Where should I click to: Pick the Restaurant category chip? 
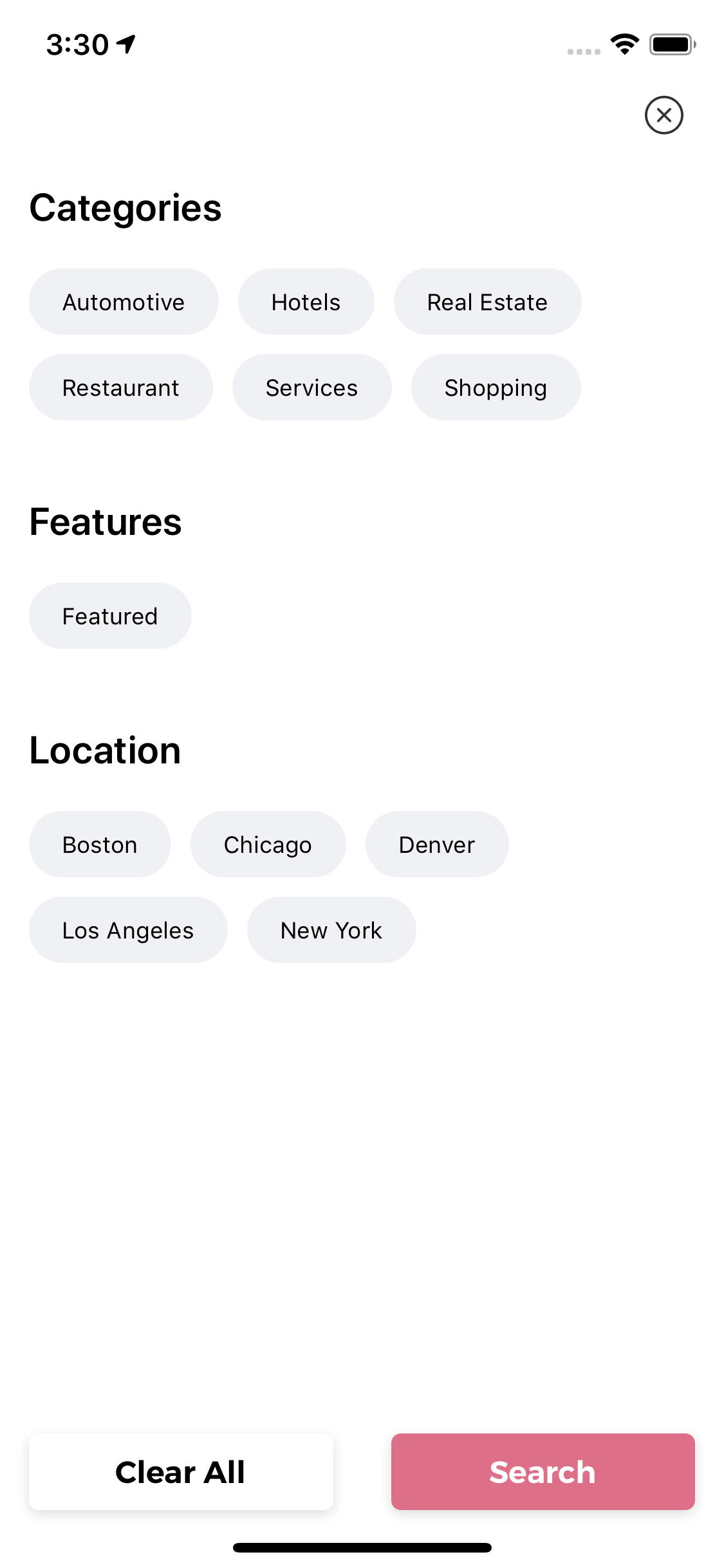click(x=120, y=387)
